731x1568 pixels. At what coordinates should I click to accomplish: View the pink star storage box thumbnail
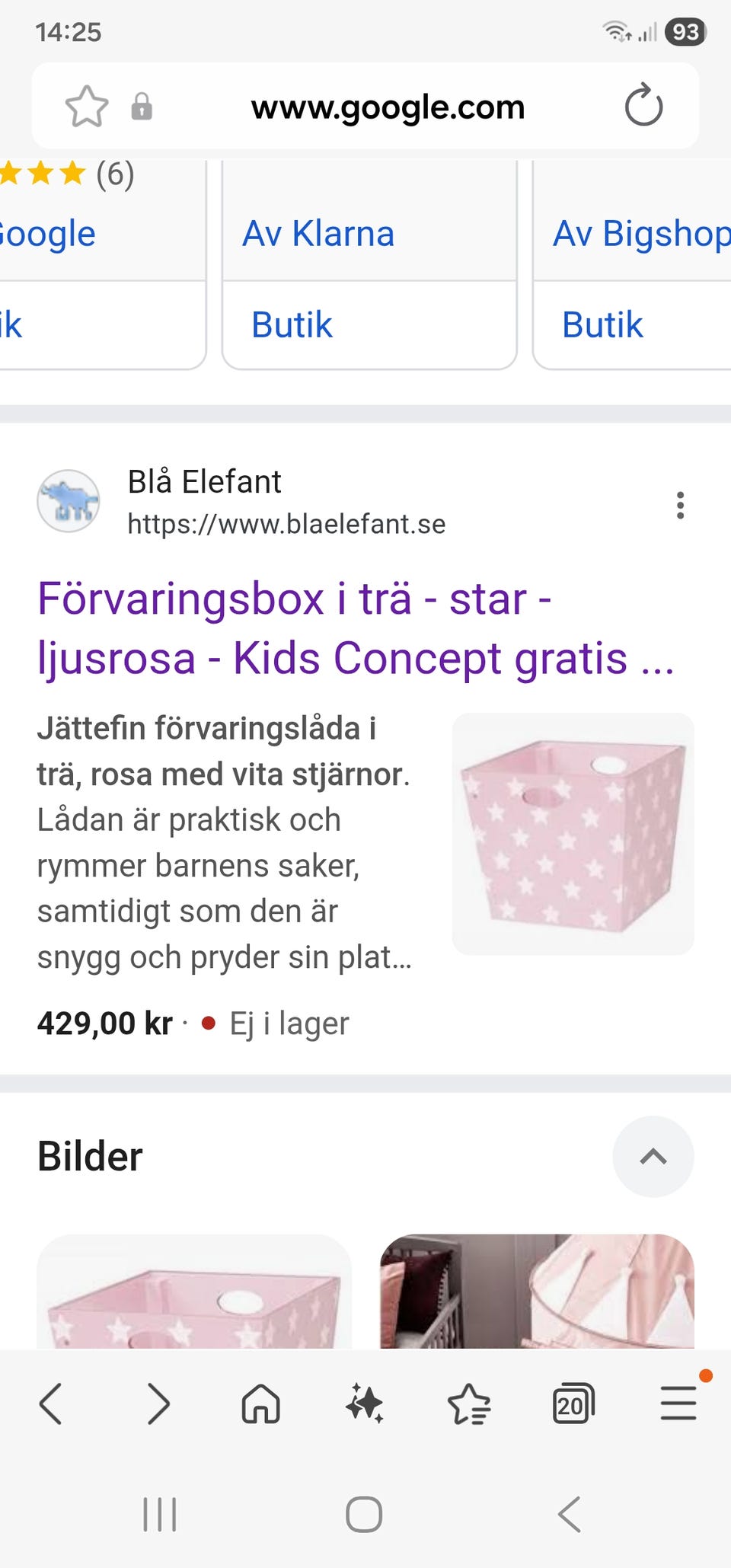[573, 834]
